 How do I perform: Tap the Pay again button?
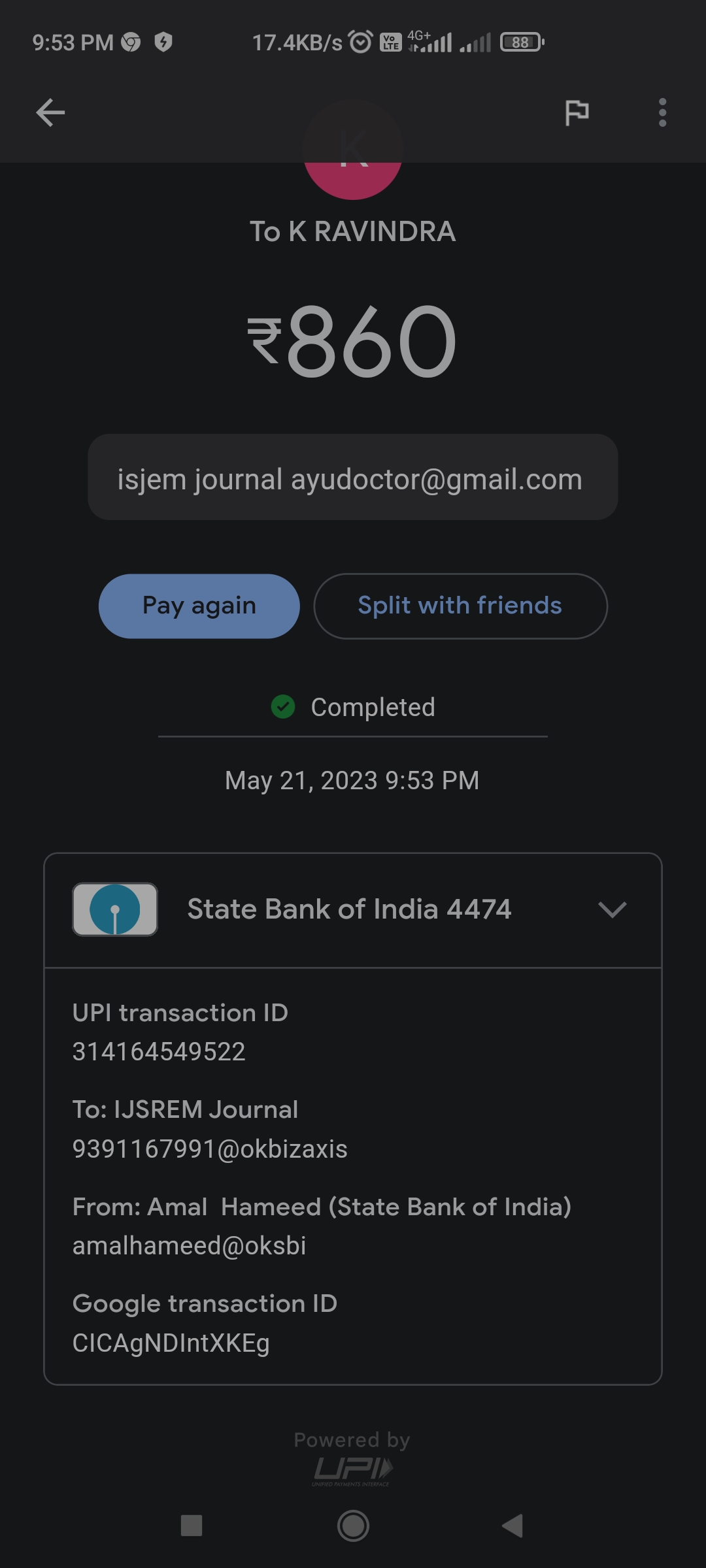(x=199, y=606)
